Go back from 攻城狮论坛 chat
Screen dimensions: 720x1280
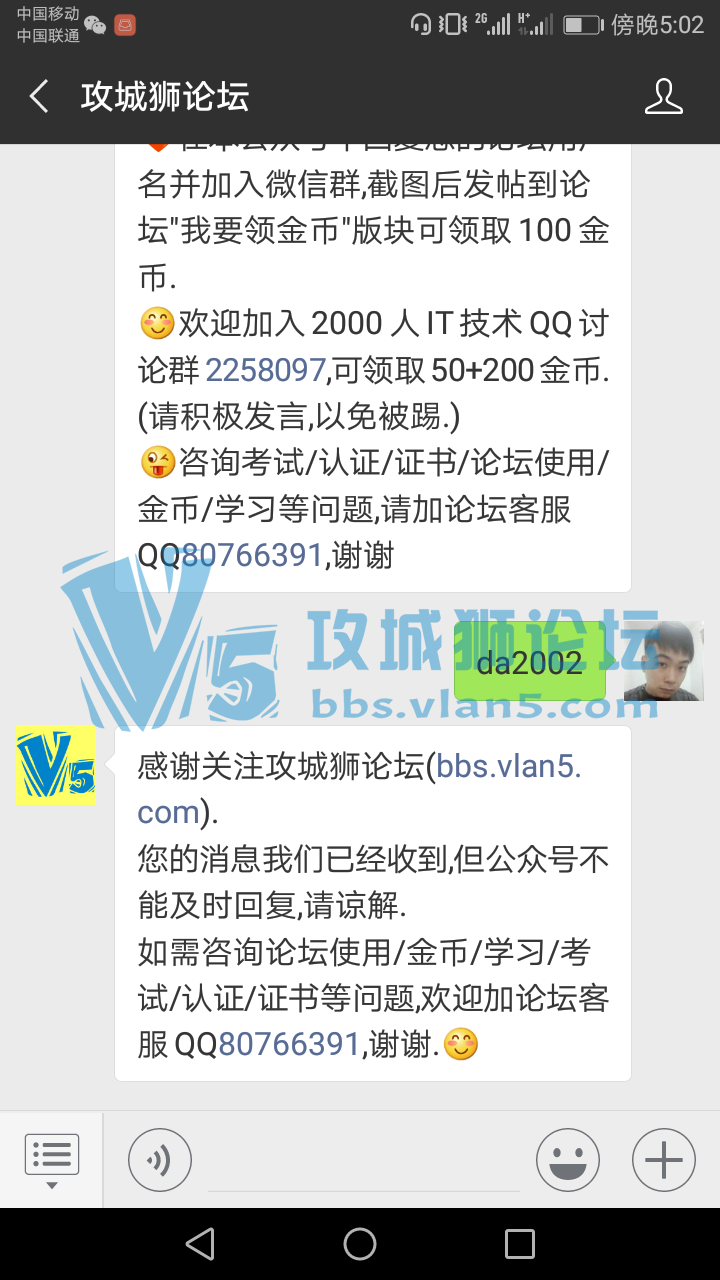[40, 97]
